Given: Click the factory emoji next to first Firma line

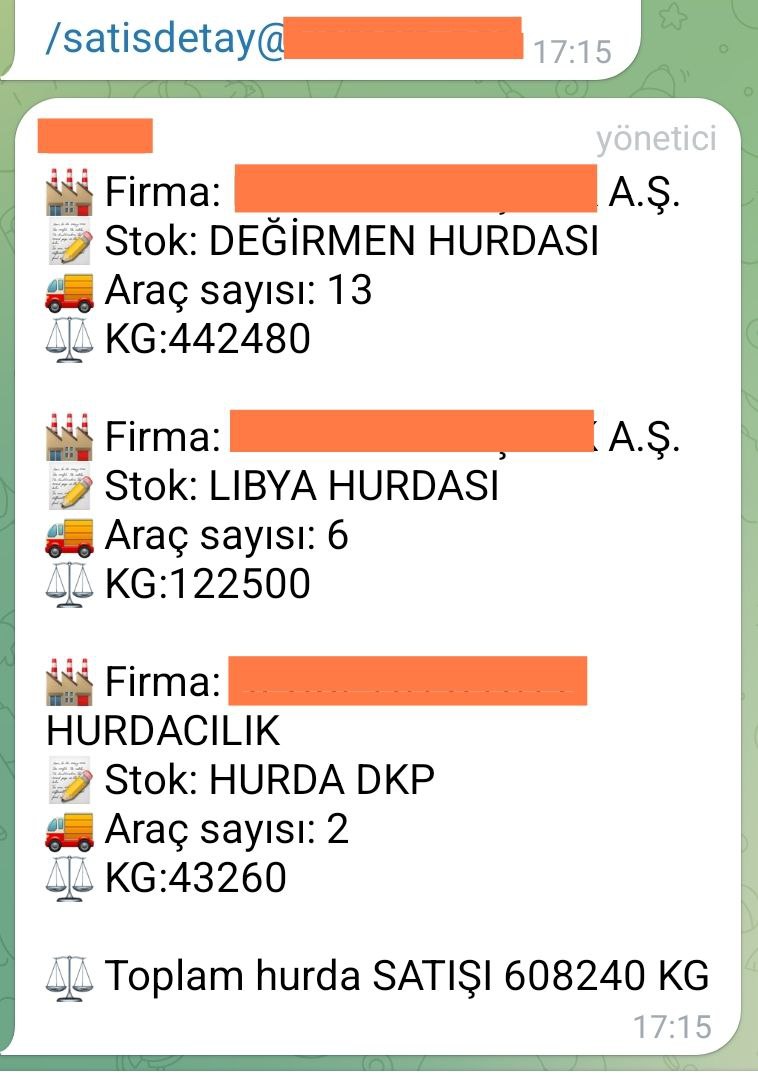Looking at the screenshot, I should click(x=67, y=192).
